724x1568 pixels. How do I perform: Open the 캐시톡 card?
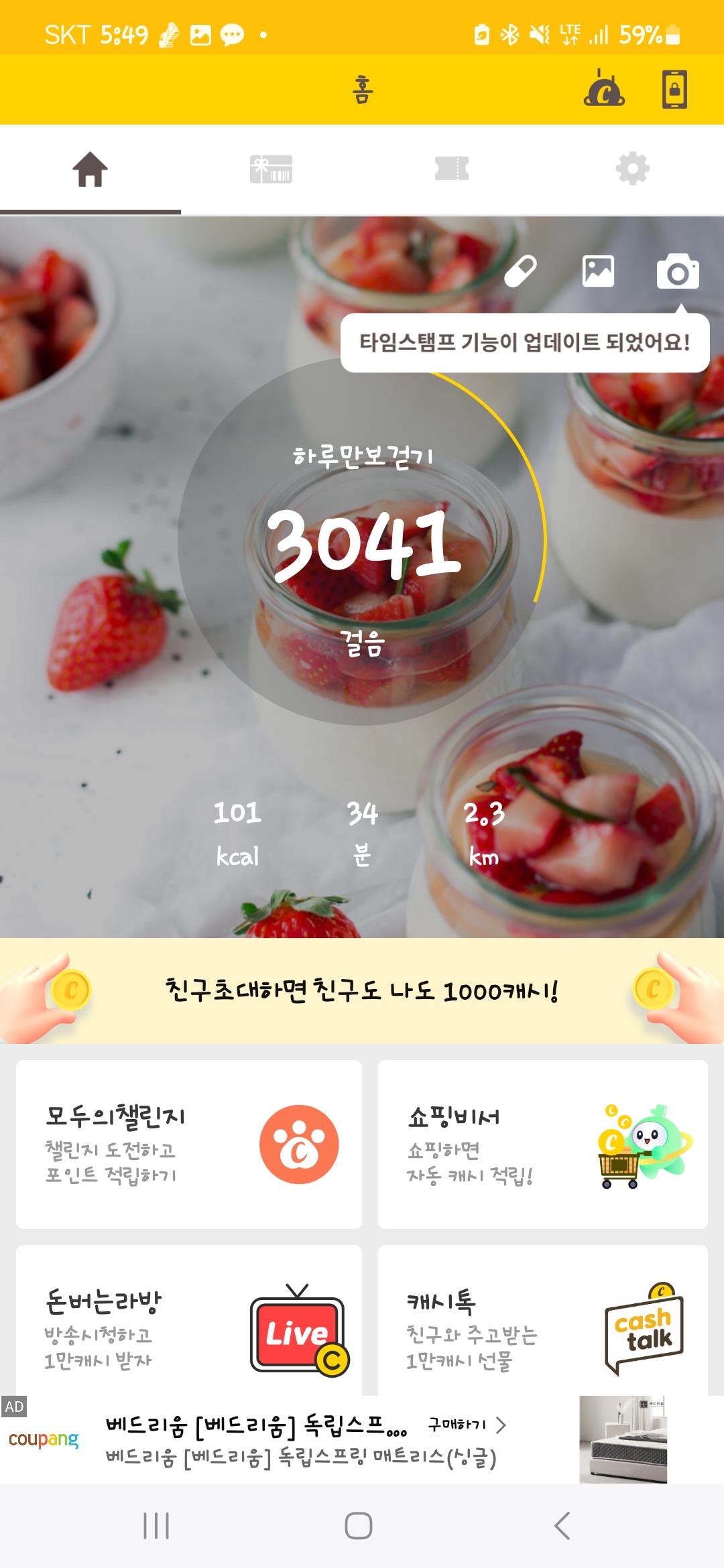pyautogui.click(x=543, y=1321)
